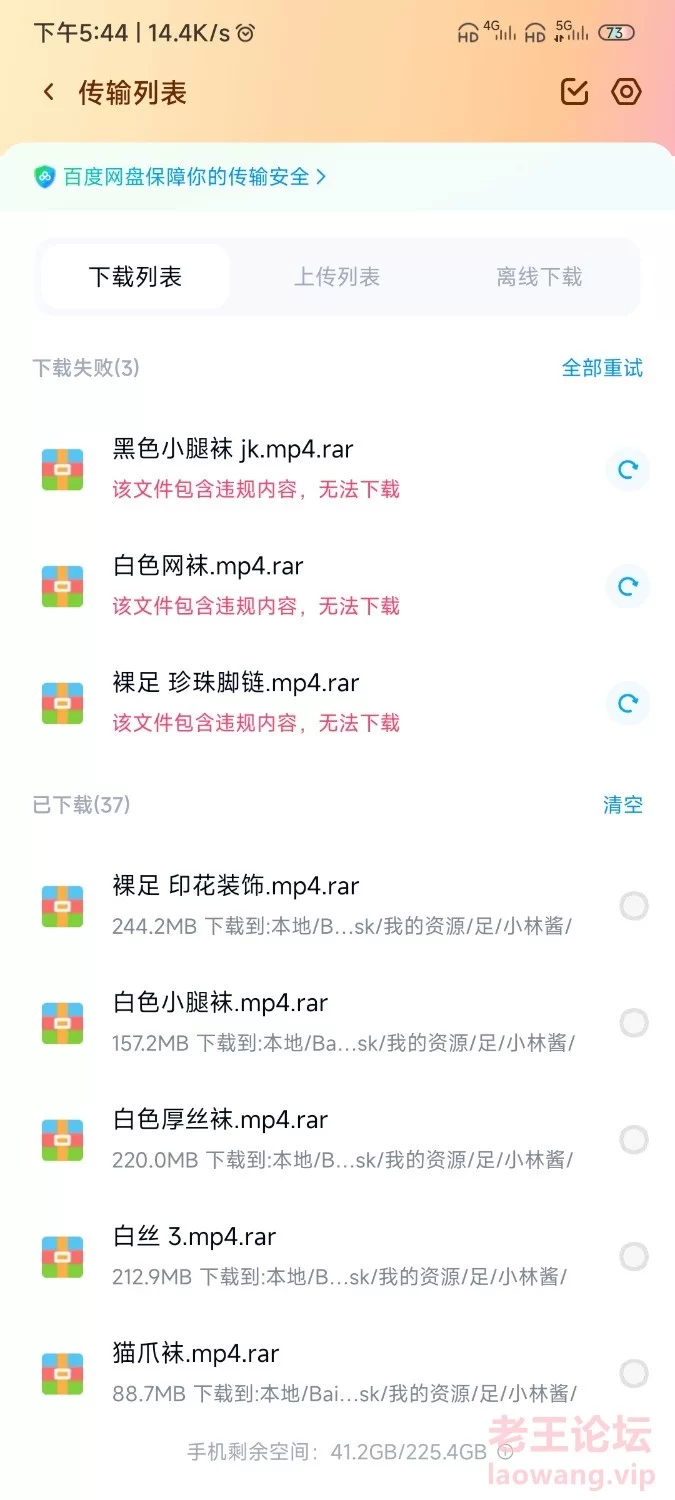Tap 清空 to clear downloaded list
This screenshot has height=1500, width=675.
pyautogui.click(x=623, y=805)
